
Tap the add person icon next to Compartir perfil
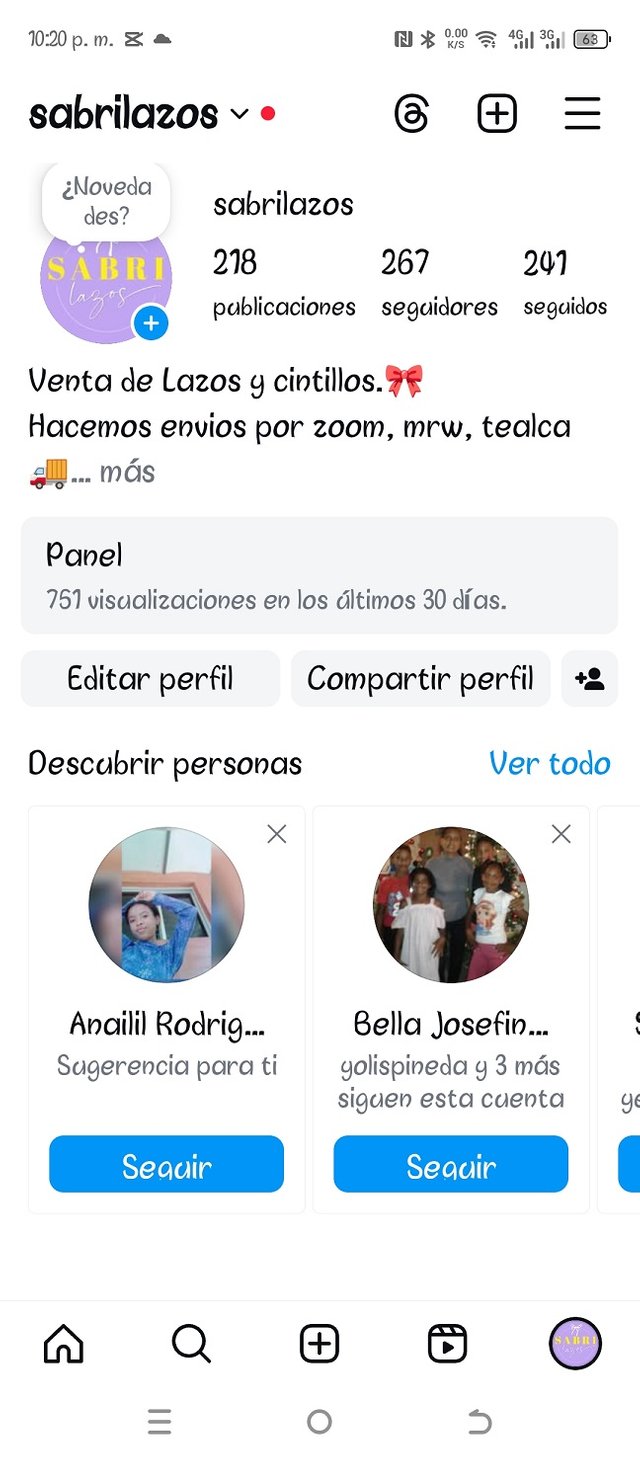[590, 679]
